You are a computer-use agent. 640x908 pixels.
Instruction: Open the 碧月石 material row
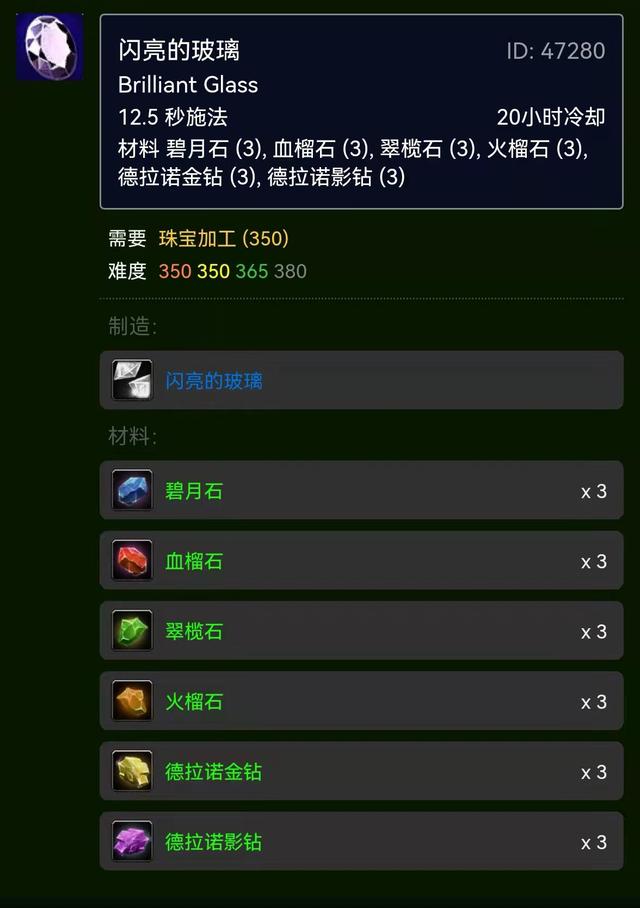pos(194,491)
